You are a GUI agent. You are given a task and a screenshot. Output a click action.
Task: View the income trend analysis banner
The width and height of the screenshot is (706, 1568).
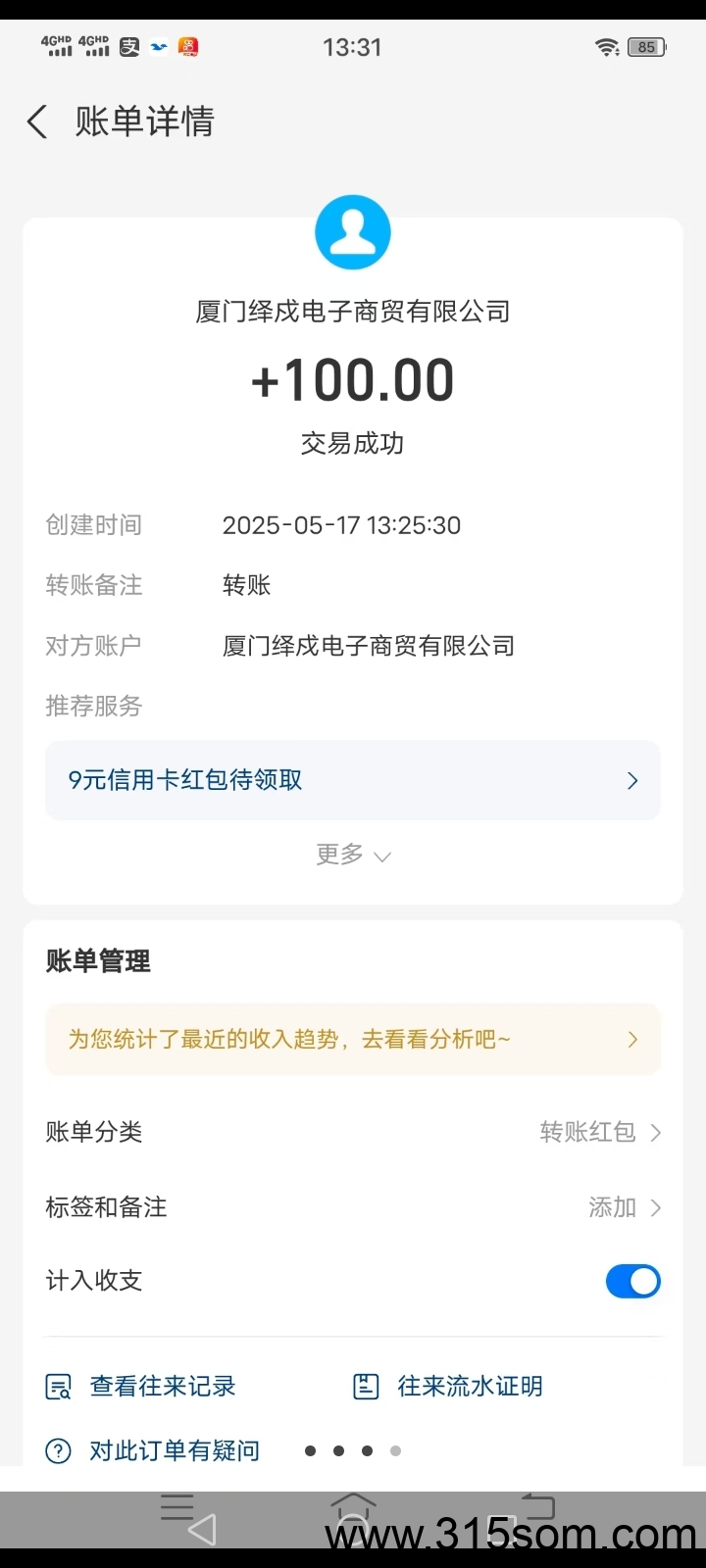(353, 1039)
